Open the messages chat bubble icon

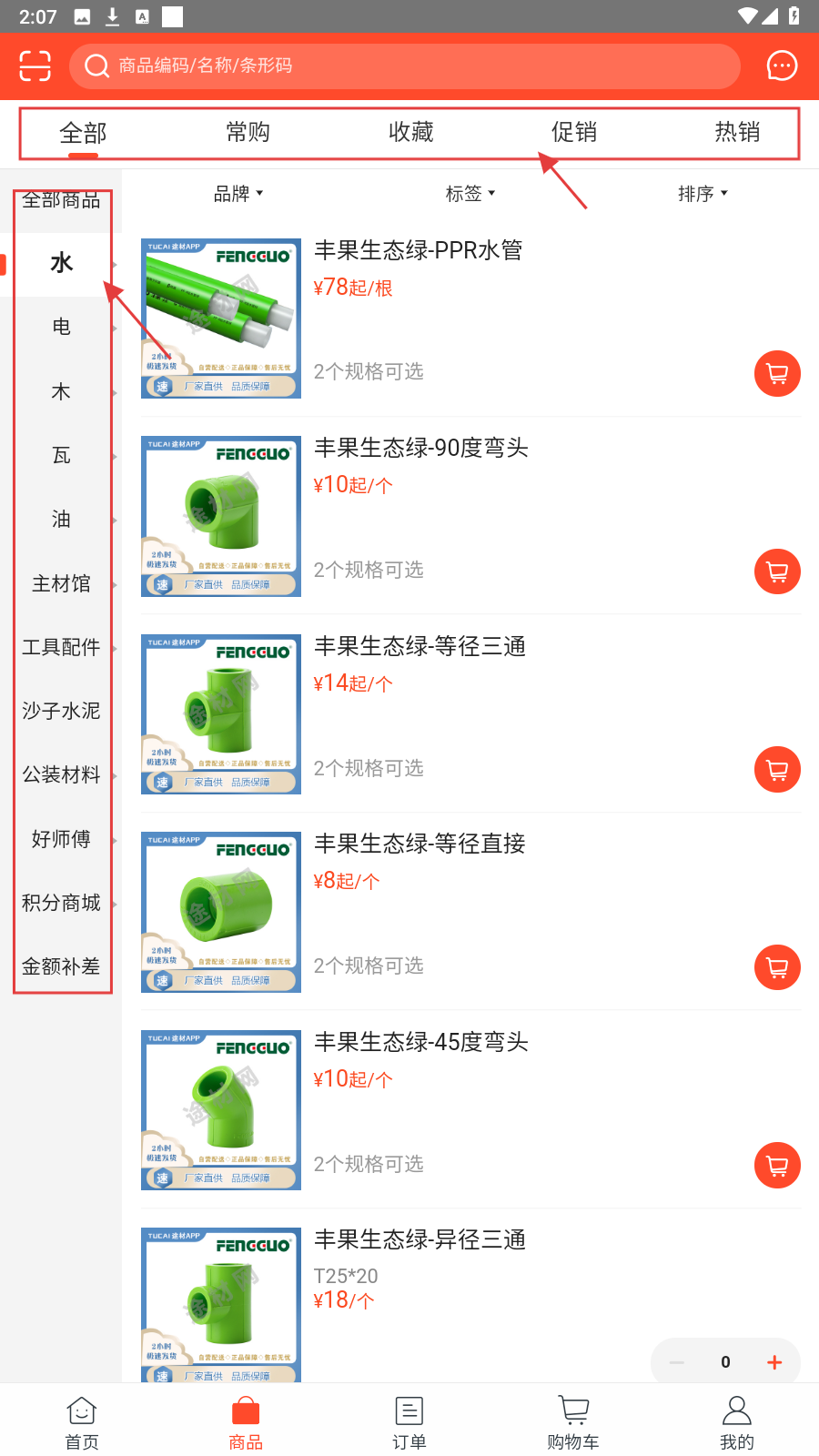click(782, 66)
